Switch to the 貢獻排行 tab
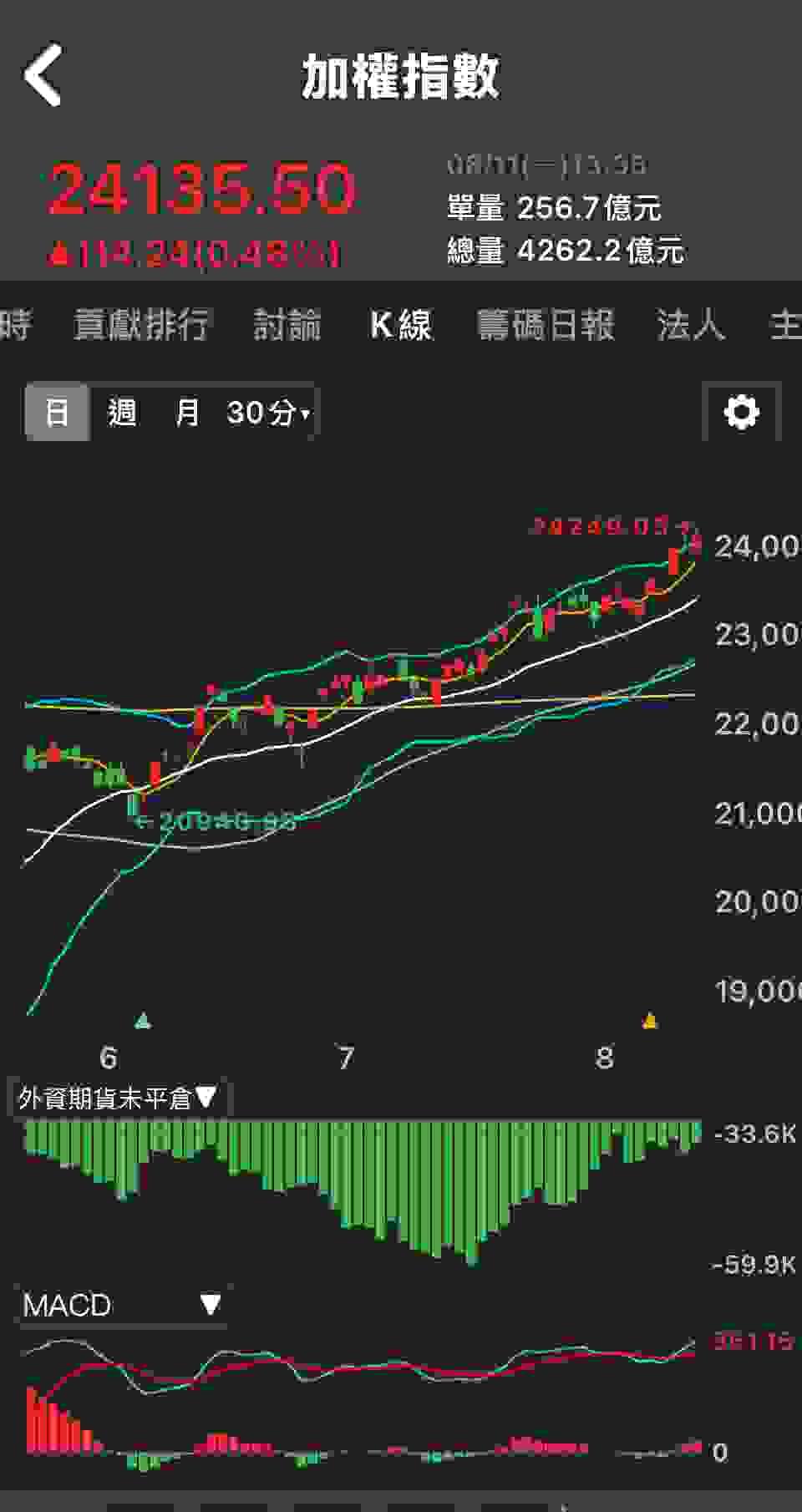Image resolution: width=802 pixels, height=1512 pixels. click(140, 324)
